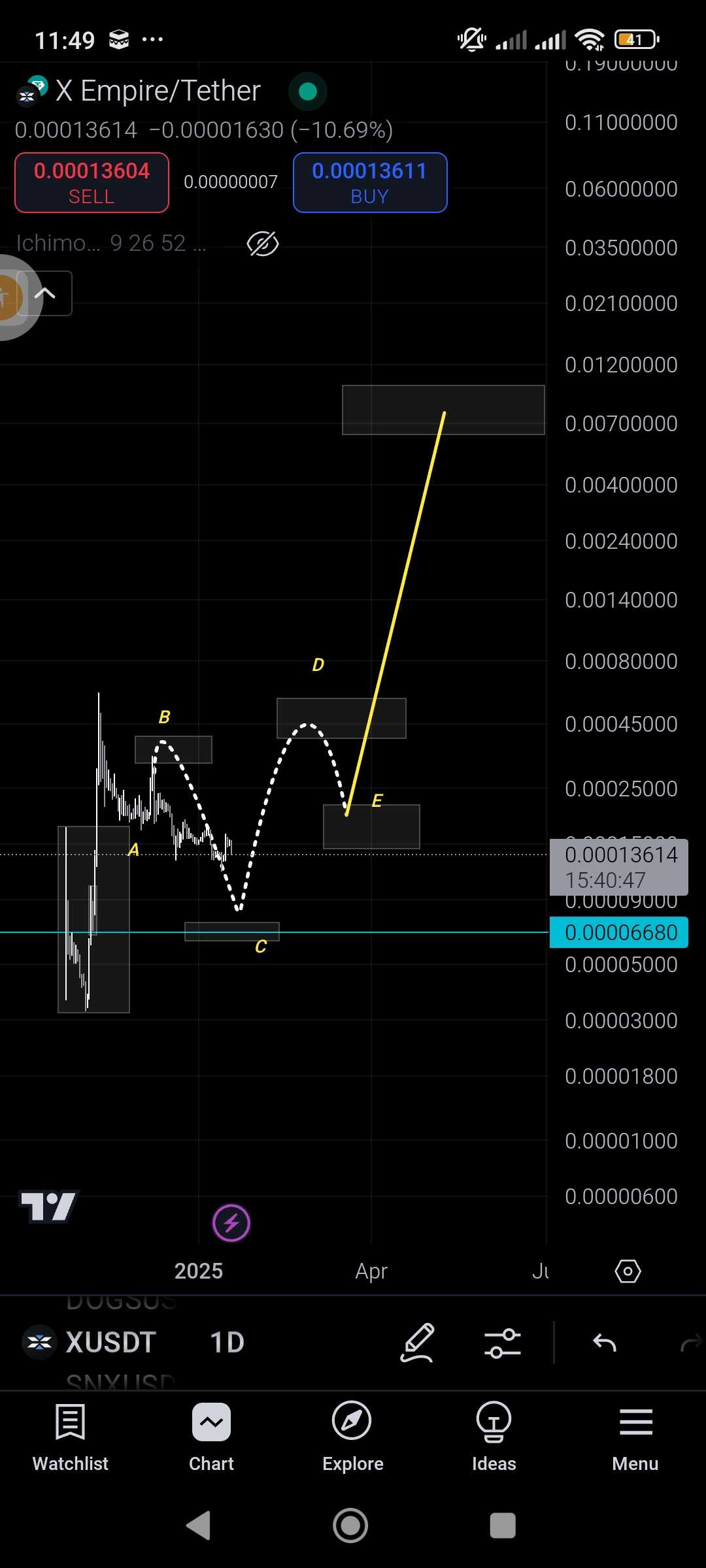Screen dimensions: 706x1568
Task: Open the lightning event marker on the chart
Action: pyautogui.click(x=231, y=1223)
